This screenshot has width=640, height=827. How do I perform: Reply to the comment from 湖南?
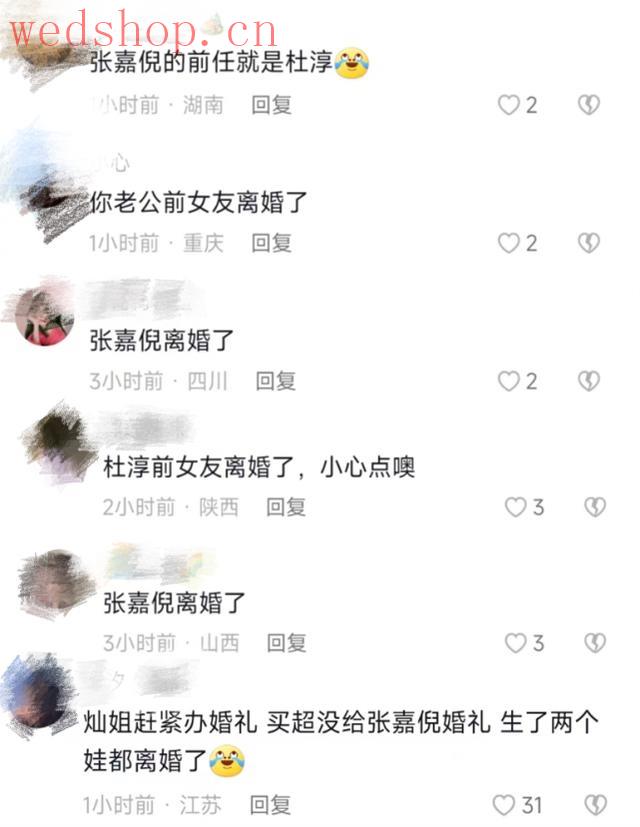tap(271, 105)
